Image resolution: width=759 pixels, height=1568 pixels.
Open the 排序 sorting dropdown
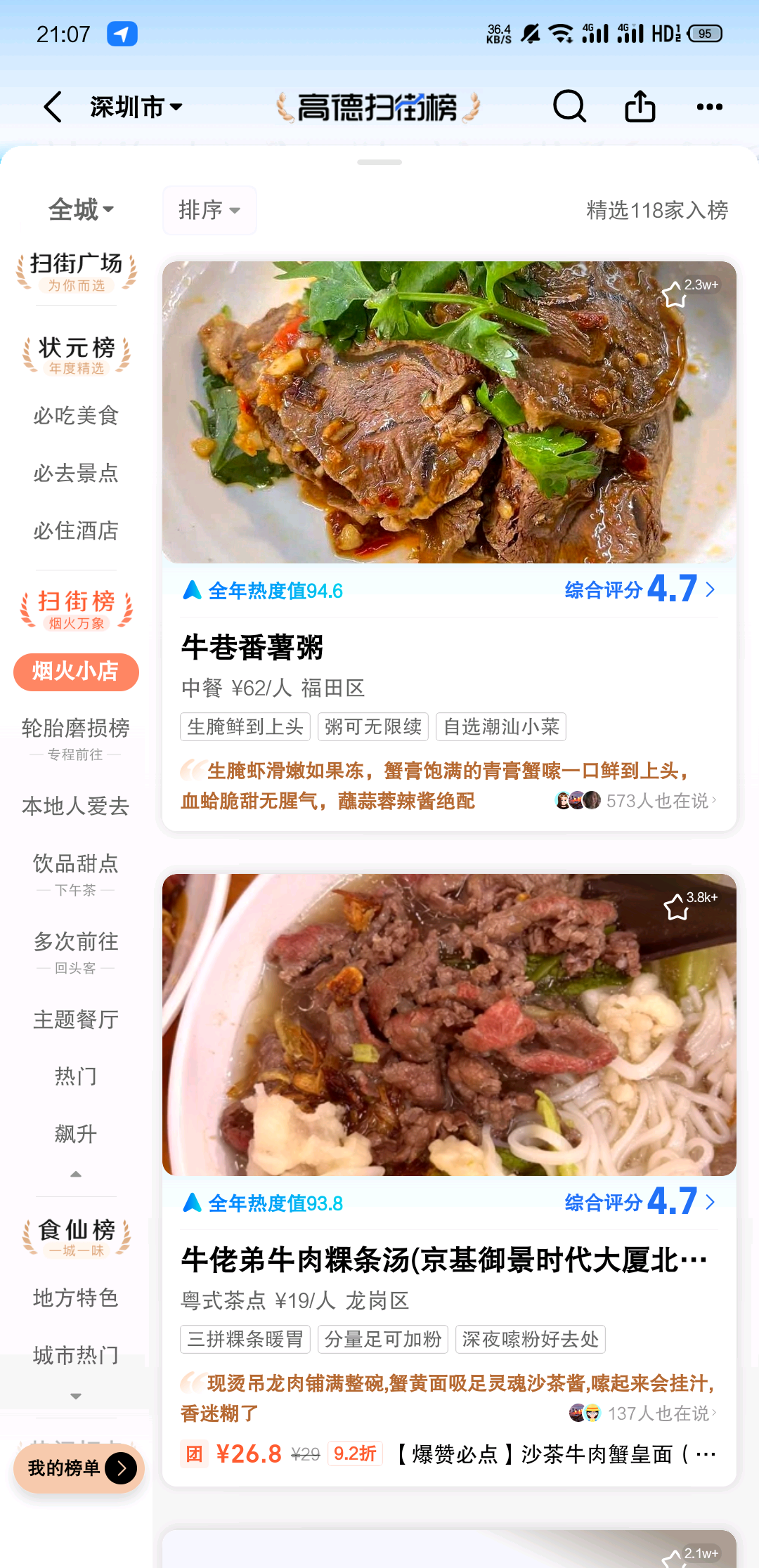[x=209, y=210]
